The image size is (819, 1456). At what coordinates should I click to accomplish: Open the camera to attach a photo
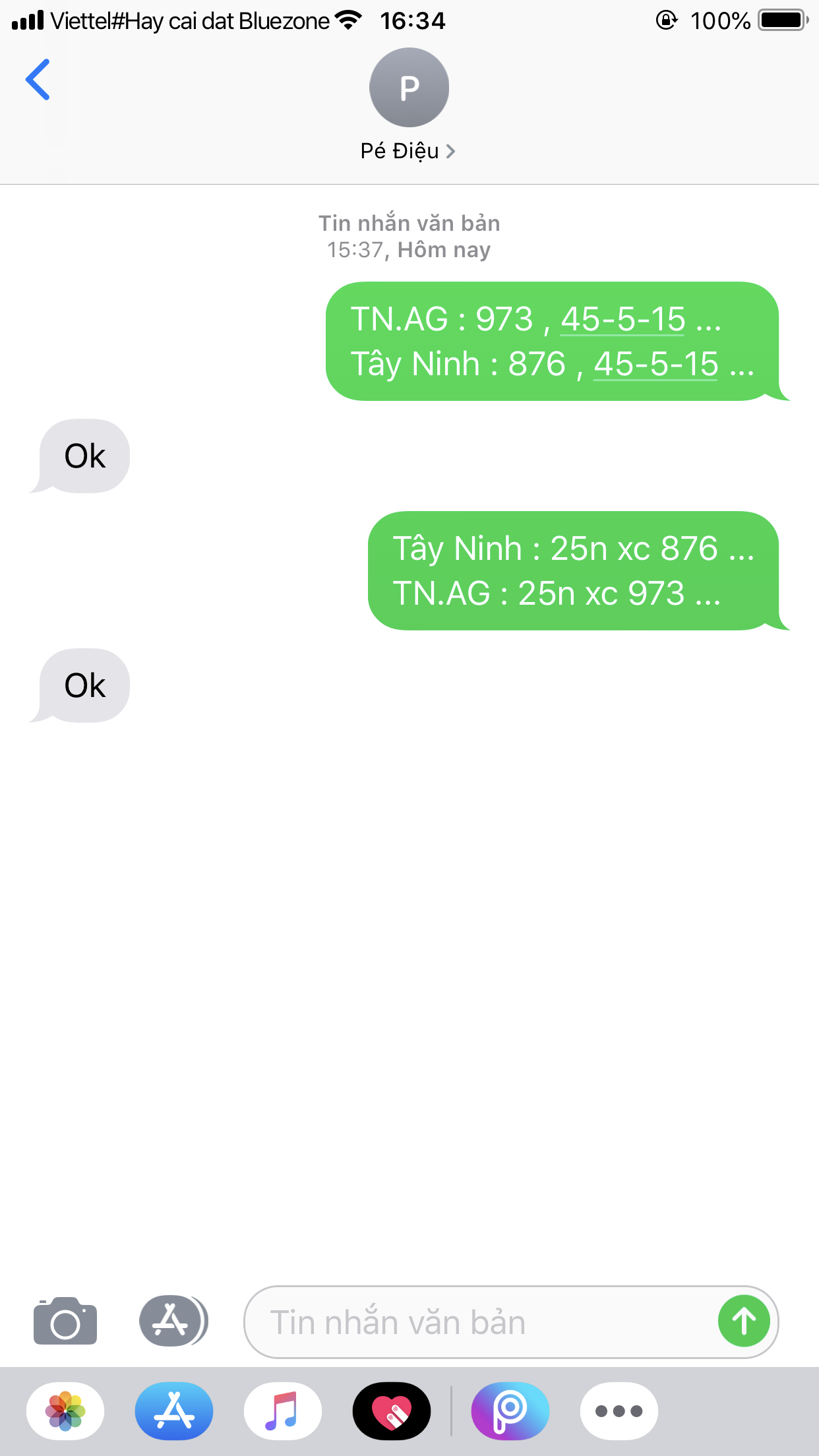coord(65,1321)
